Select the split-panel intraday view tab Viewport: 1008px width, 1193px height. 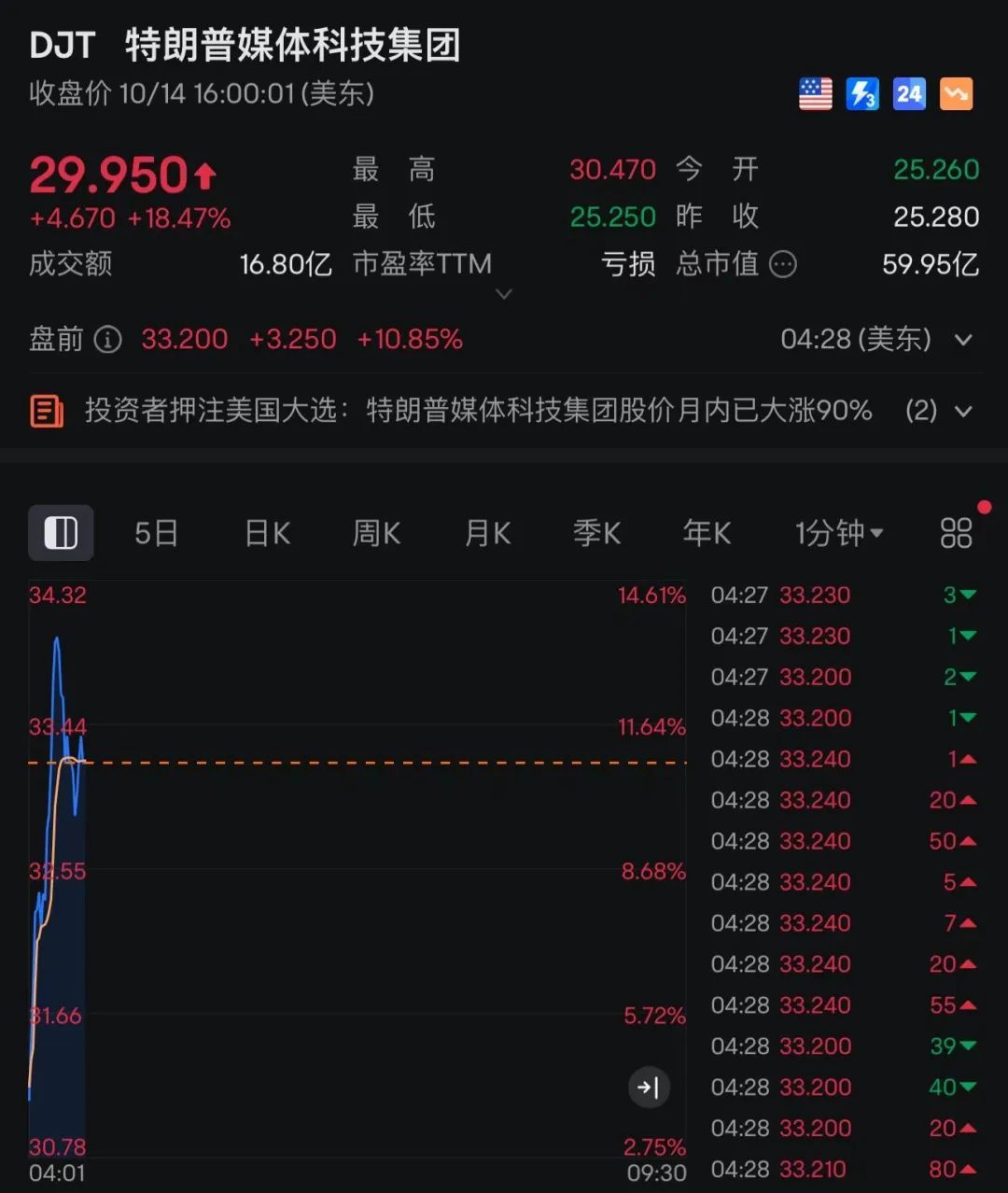pos(61,533)
